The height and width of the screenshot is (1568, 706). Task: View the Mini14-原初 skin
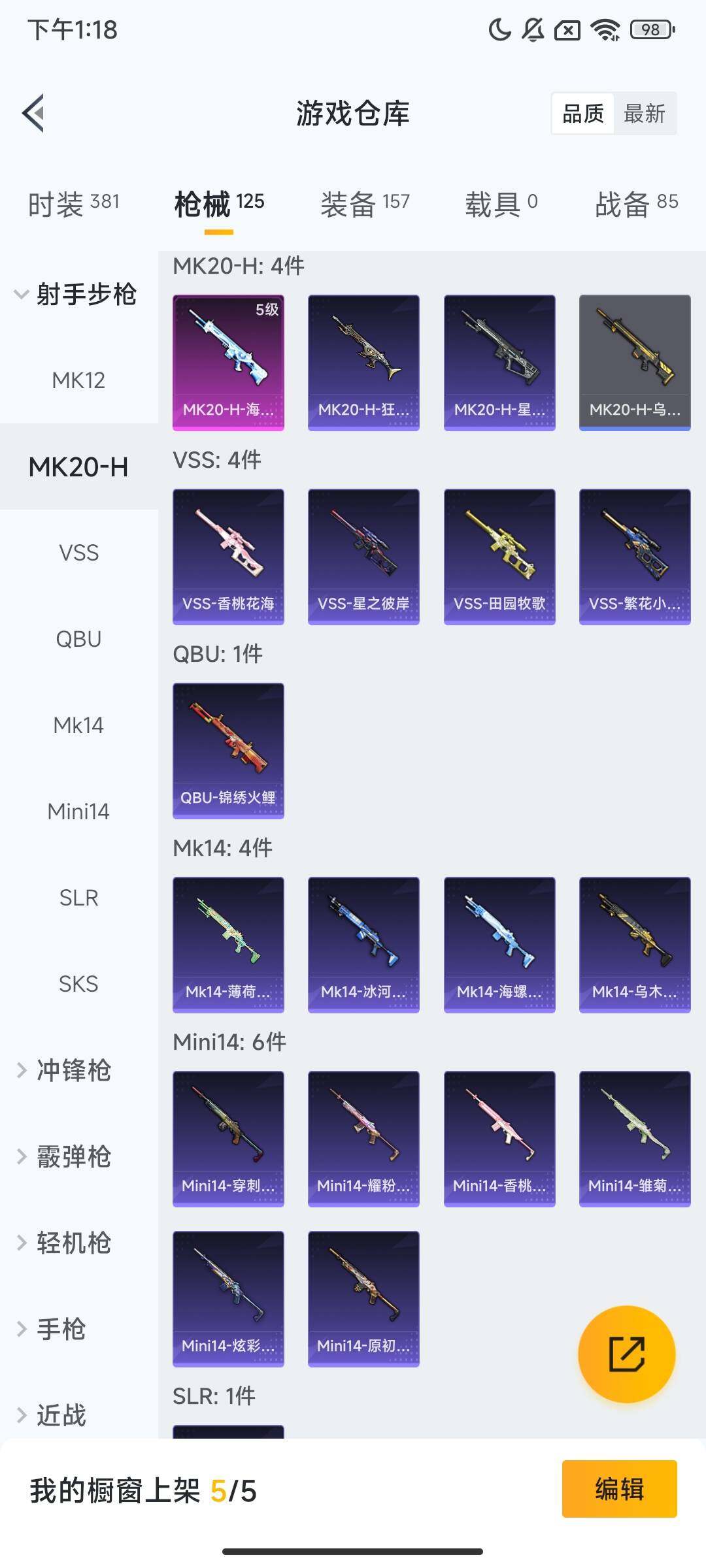click(363, 1298)
